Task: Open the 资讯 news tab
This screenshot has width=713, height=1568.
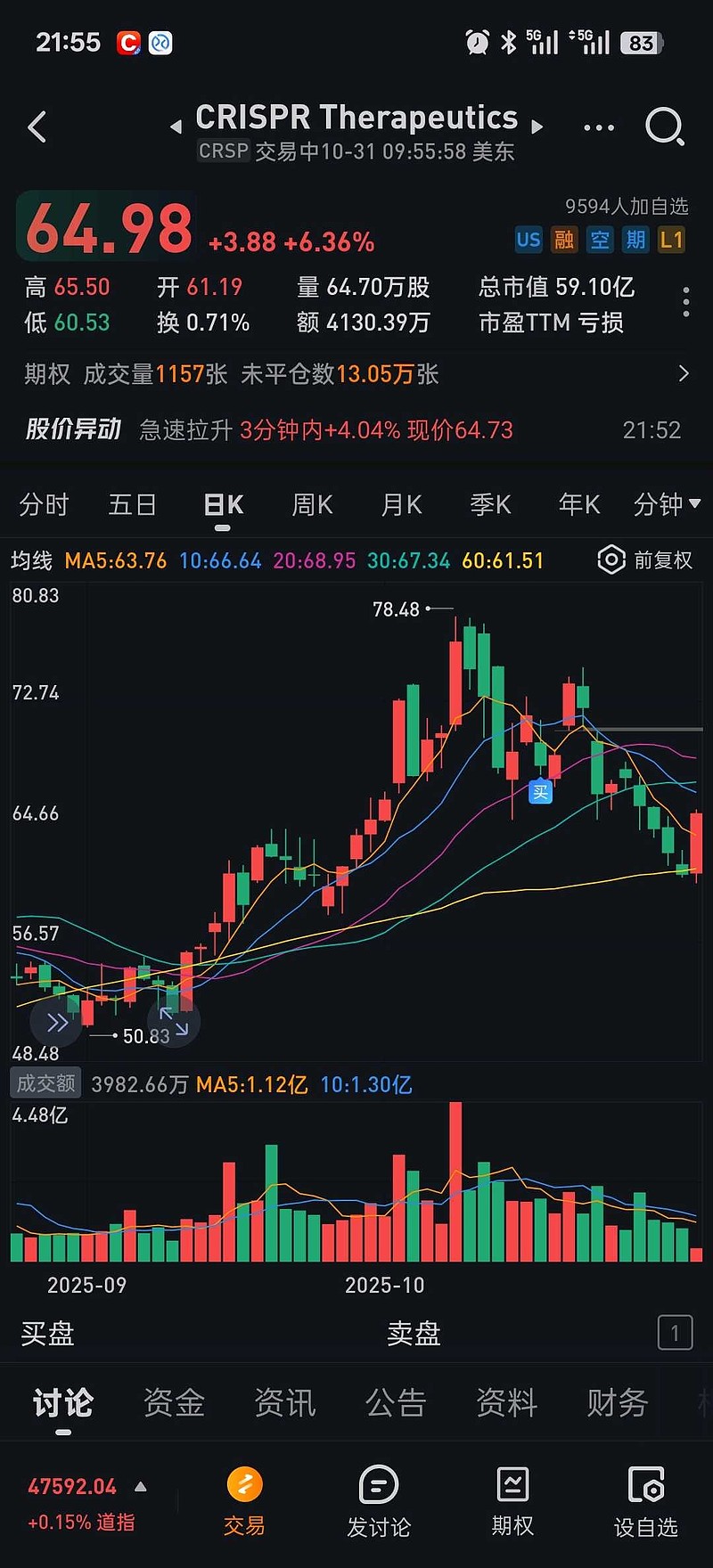Action: tap(285, 1402)
